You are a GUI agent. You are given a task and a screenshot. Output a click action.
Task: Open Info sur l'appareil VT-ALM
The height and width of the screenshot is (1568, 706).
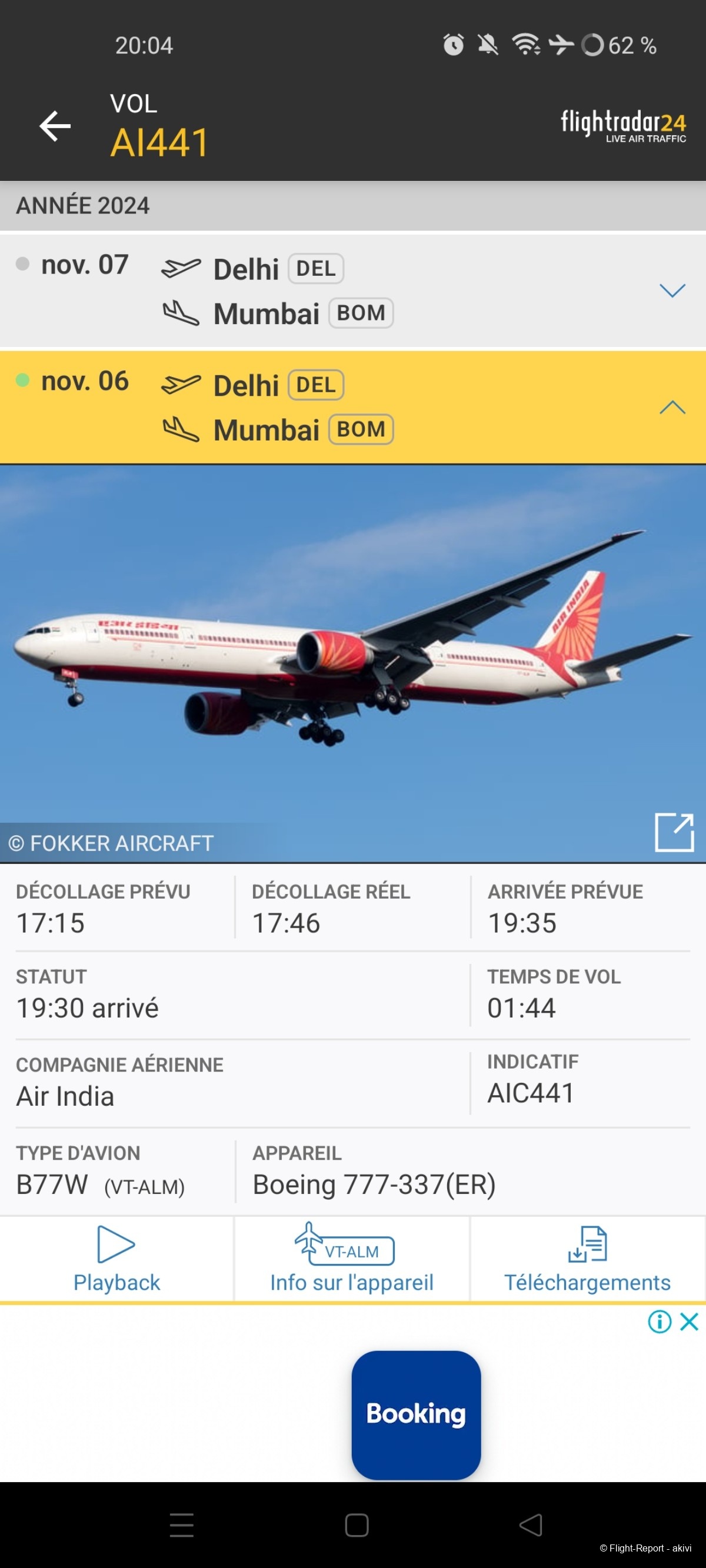(x=351, y=1259)
